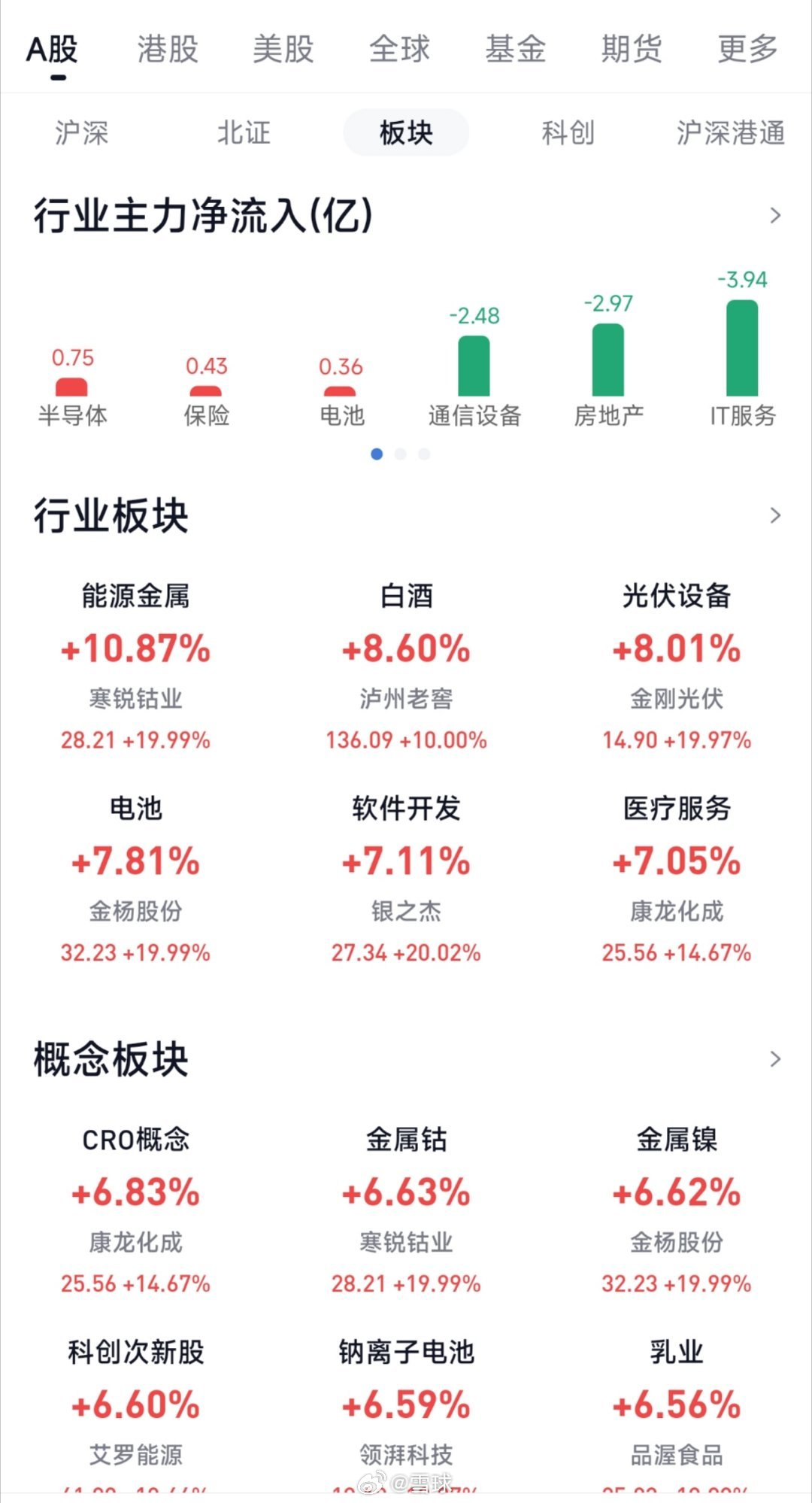Open the 能源金属 sector card
The width and height of the screenshot is (812, 1503).
point(135,666)
